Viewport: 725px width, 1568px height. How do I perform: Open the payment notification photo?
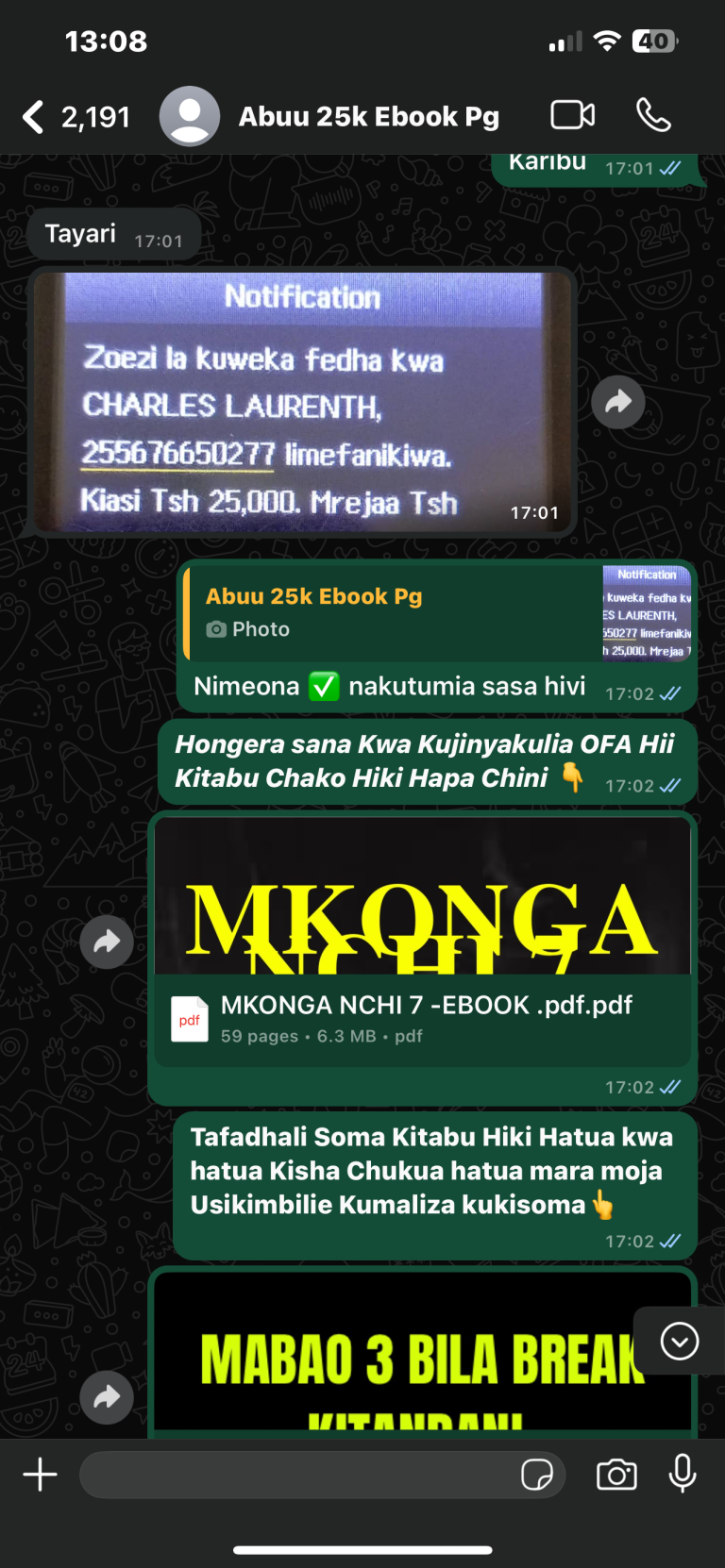(x=302, y=403)
